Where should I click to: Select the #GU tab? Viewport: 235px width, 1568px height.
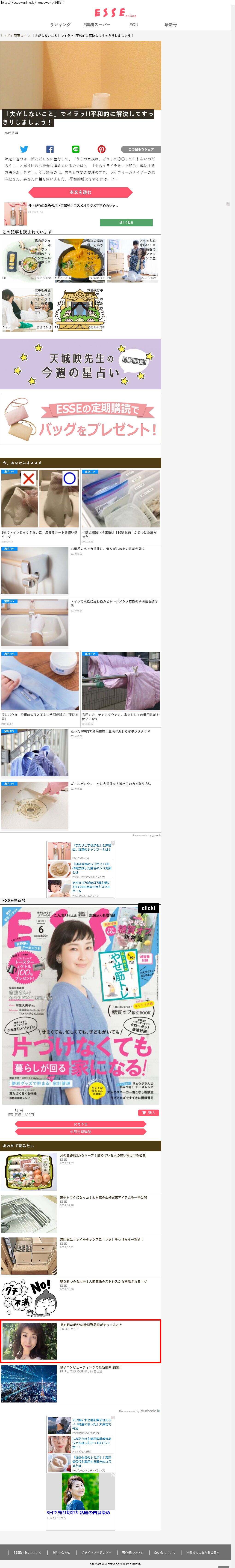click(x=134, y=25)
